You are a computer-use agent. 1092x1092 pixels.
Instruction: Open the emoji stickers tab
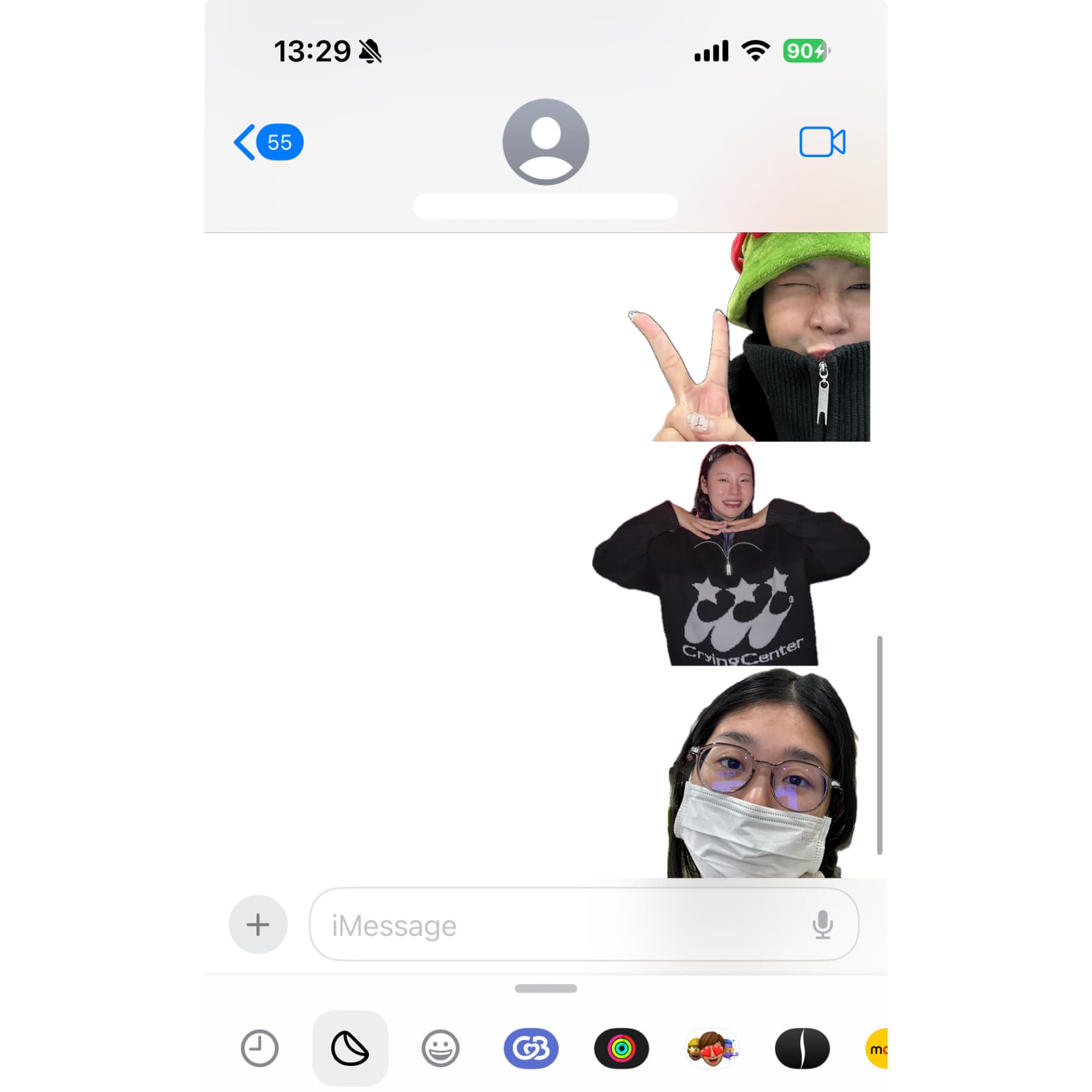pyautogui.click(x=440, y=1048)
